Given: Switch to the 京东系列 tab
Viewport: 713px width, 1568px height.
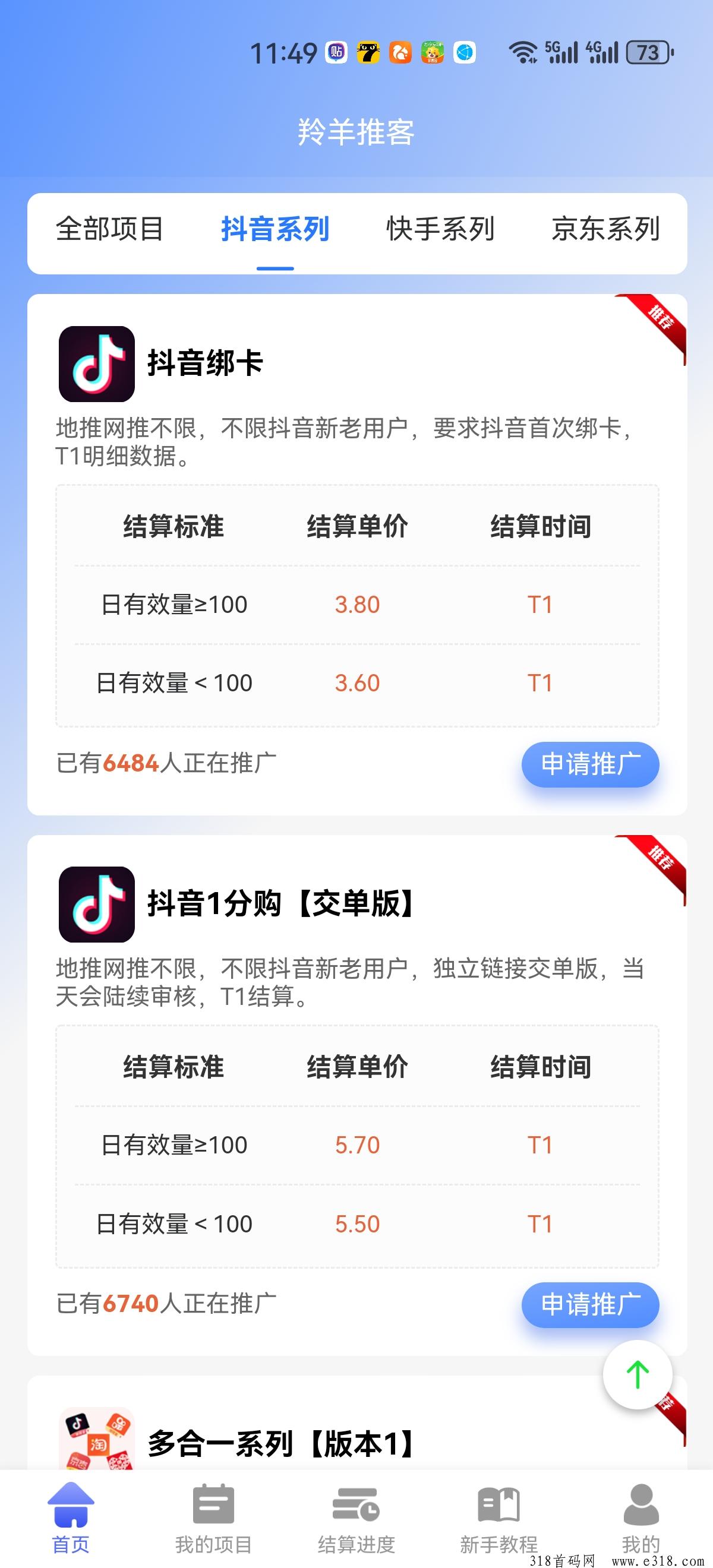Looking at the screenshot, I should tap(606, 229).
